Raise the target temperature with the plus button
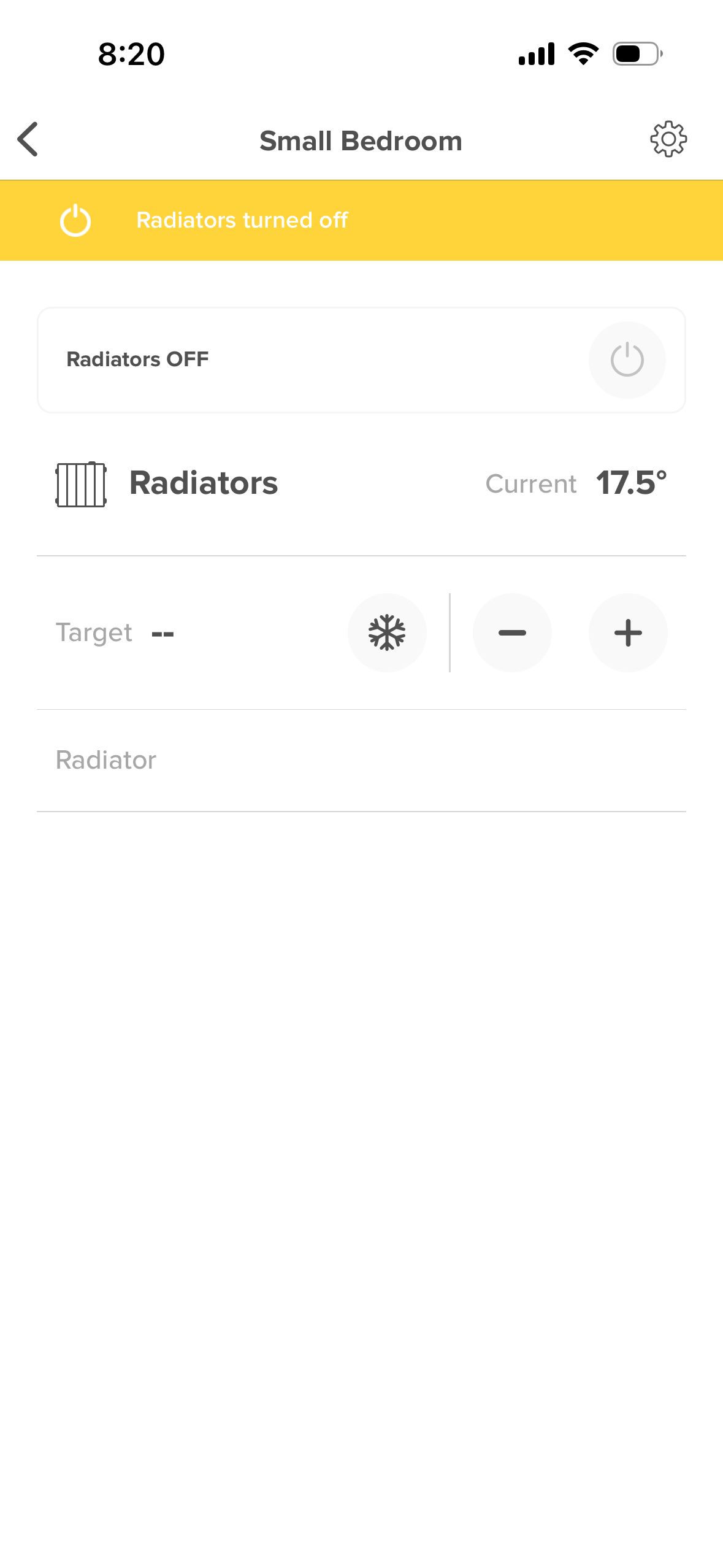 point(628,632)
